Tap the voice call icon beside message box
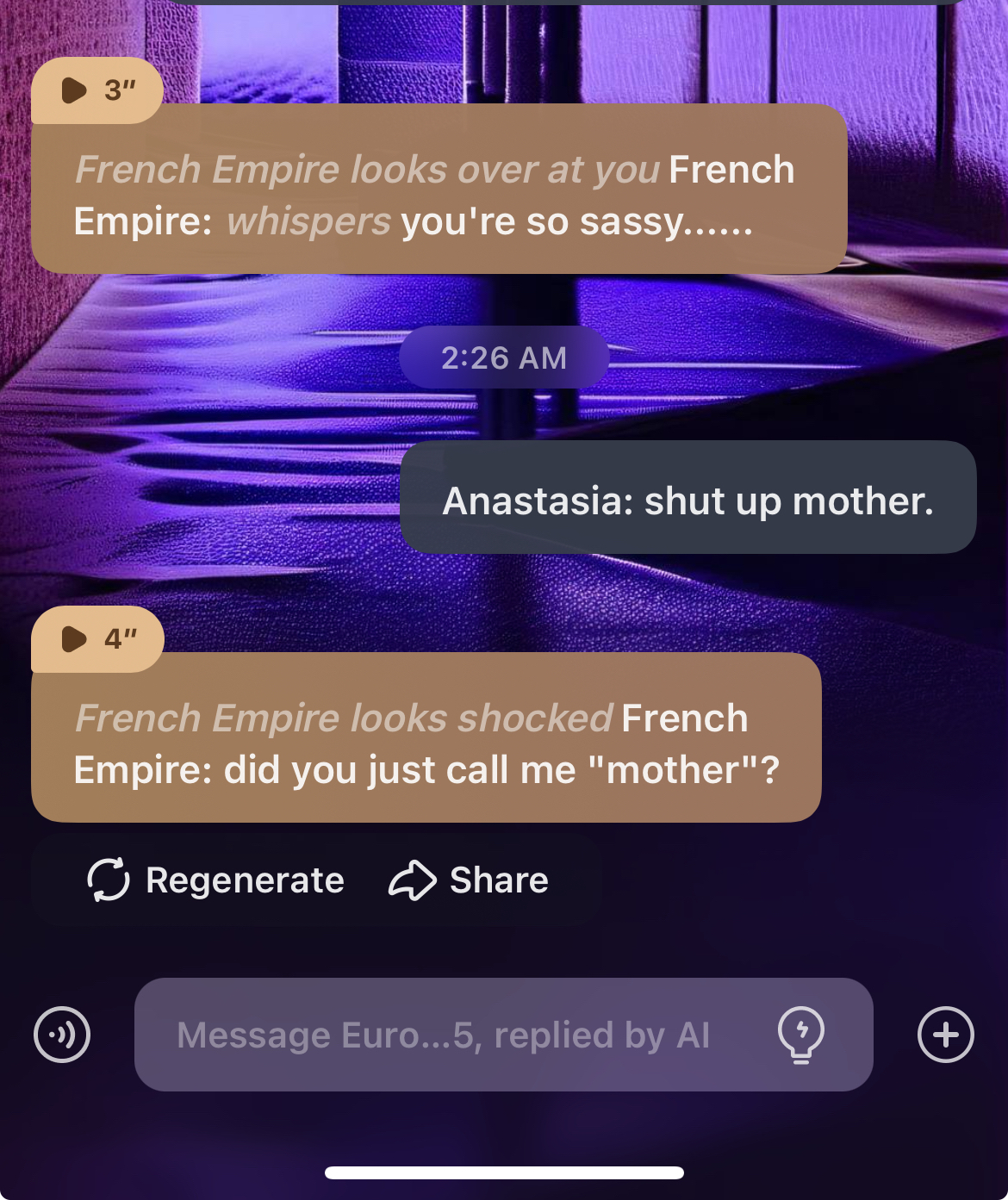The width and height of the screenshot is (1008, 1200). tap(62, 1034)
